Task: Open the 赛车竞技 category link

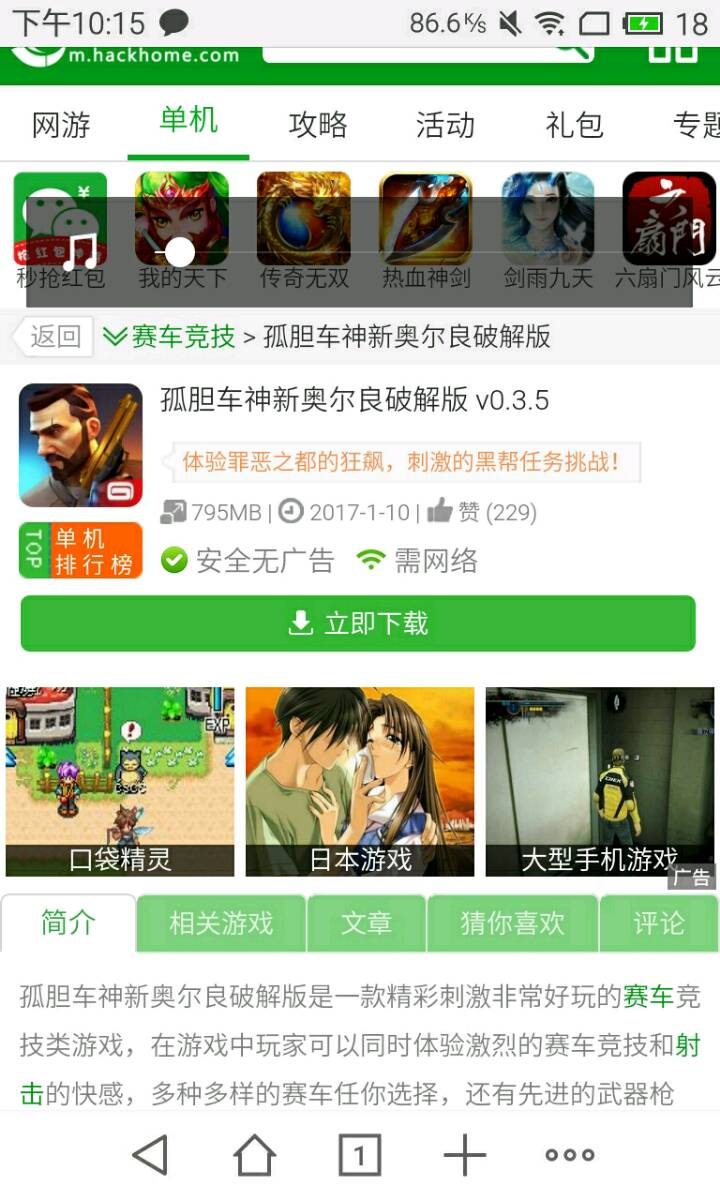Action: click(170, 337)
